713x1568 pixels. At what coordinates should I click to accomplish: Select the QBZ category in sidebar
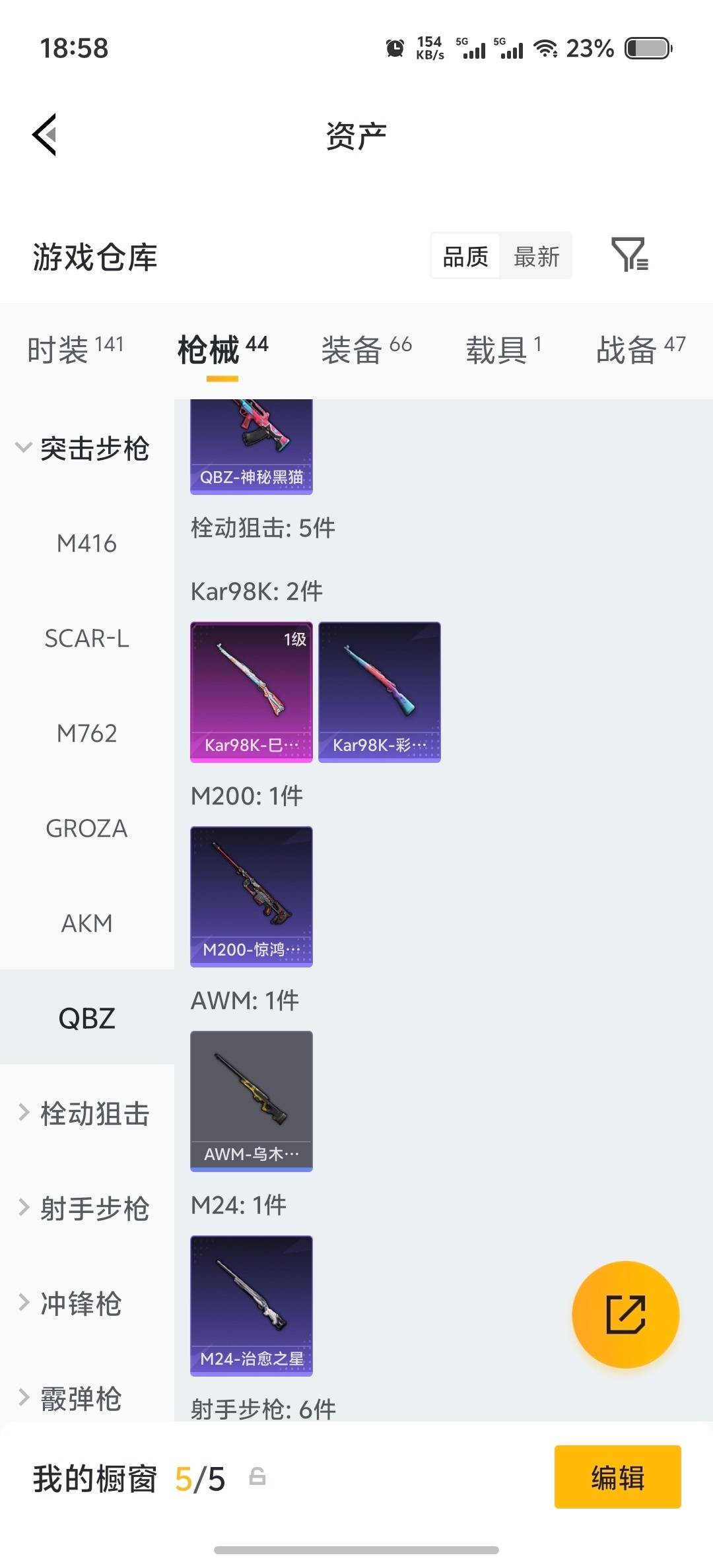[85, 1017]
